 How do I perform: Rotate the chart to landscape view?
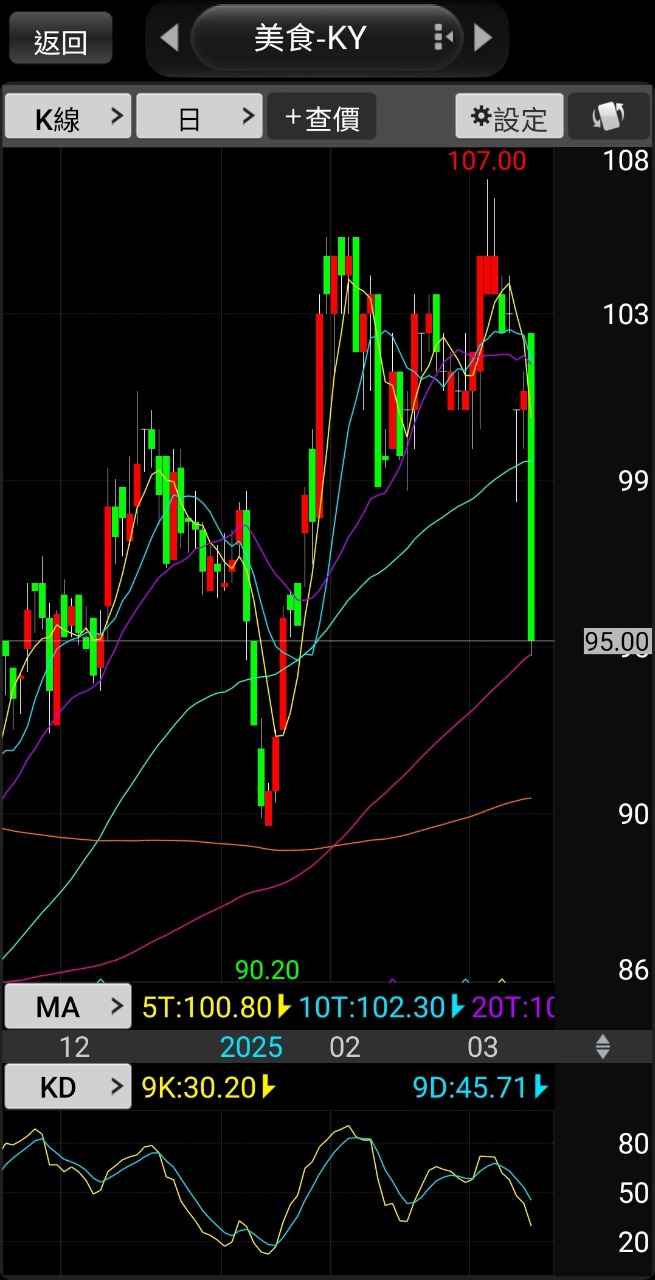[608, 117]
